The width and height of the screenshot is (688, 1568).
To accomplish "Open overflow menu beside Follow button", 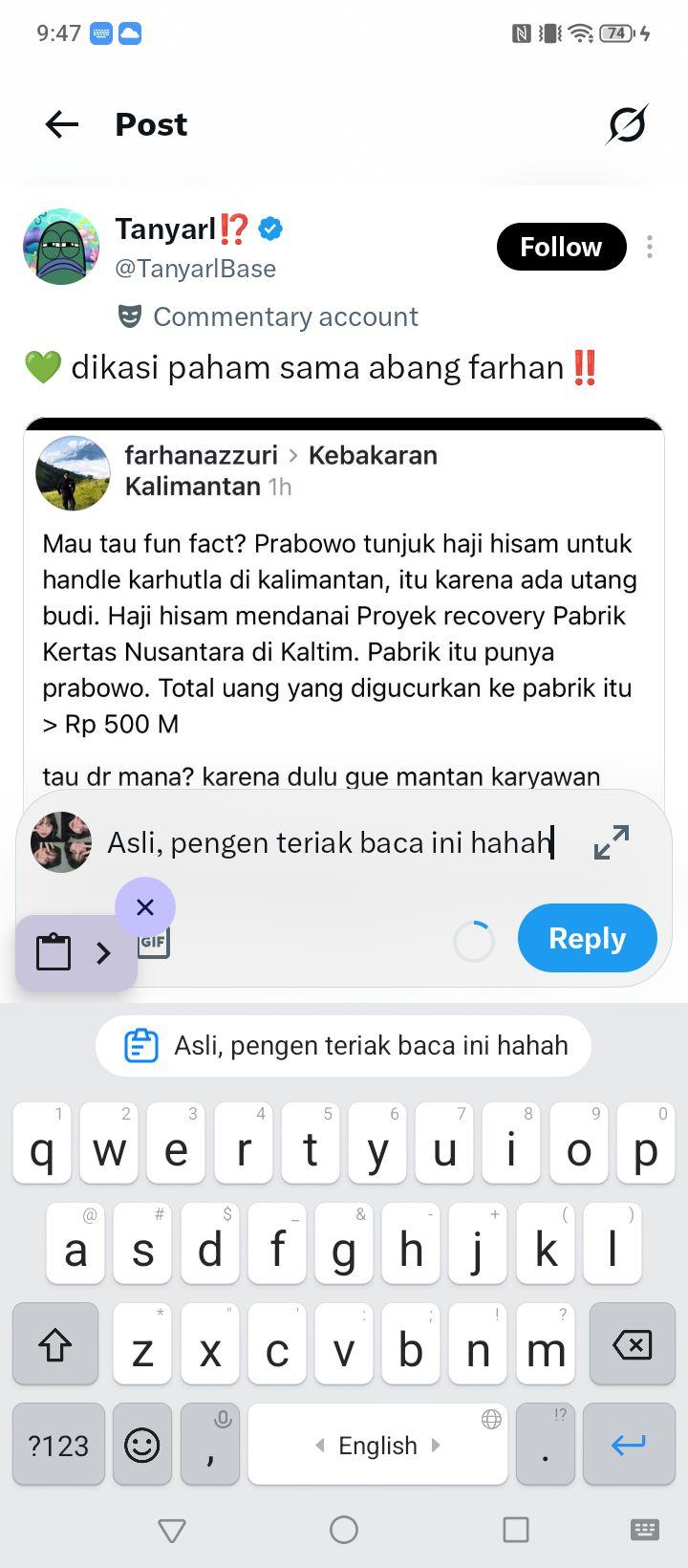I will tap(650, 247).
